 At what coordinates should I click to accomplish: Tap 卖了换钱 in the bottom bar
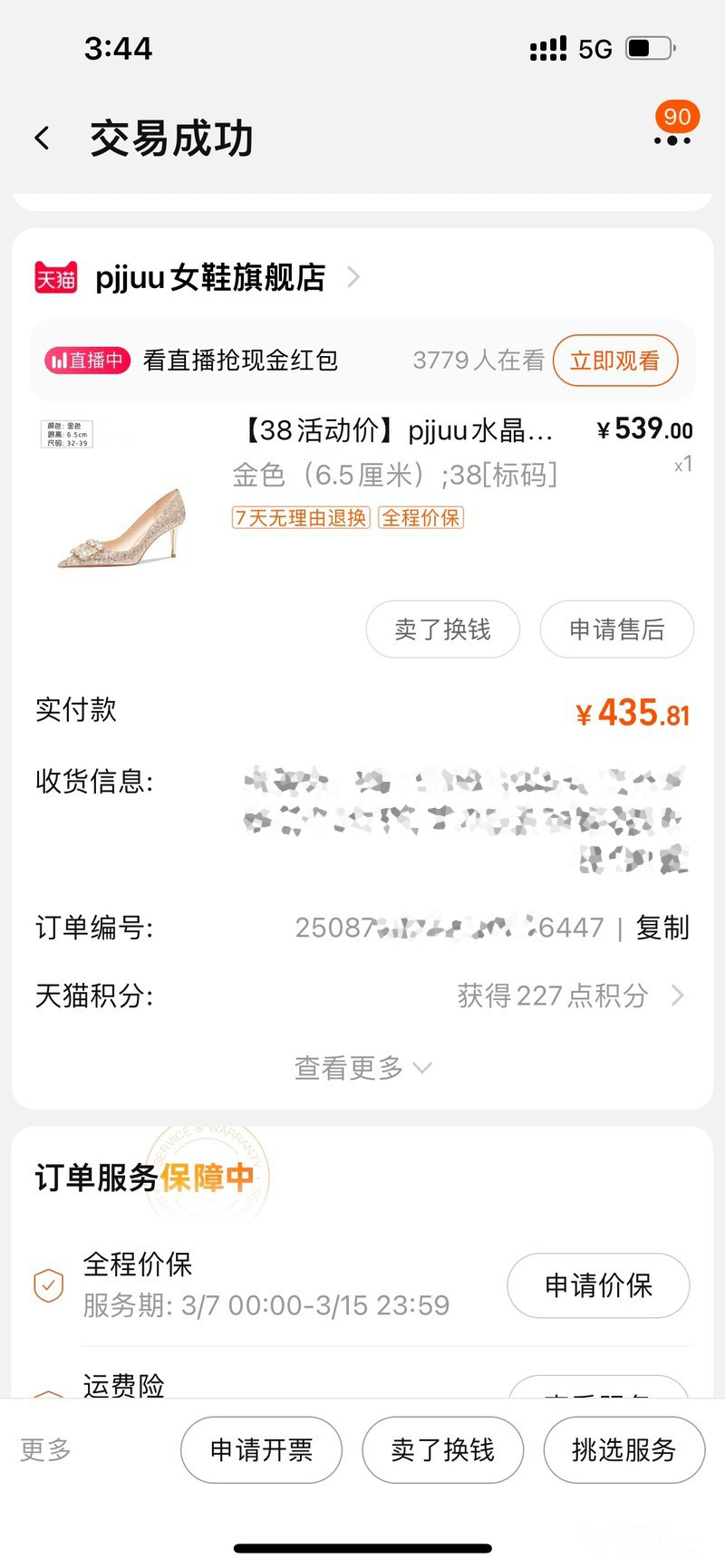pyautogui.click(x=442, y=1450)
